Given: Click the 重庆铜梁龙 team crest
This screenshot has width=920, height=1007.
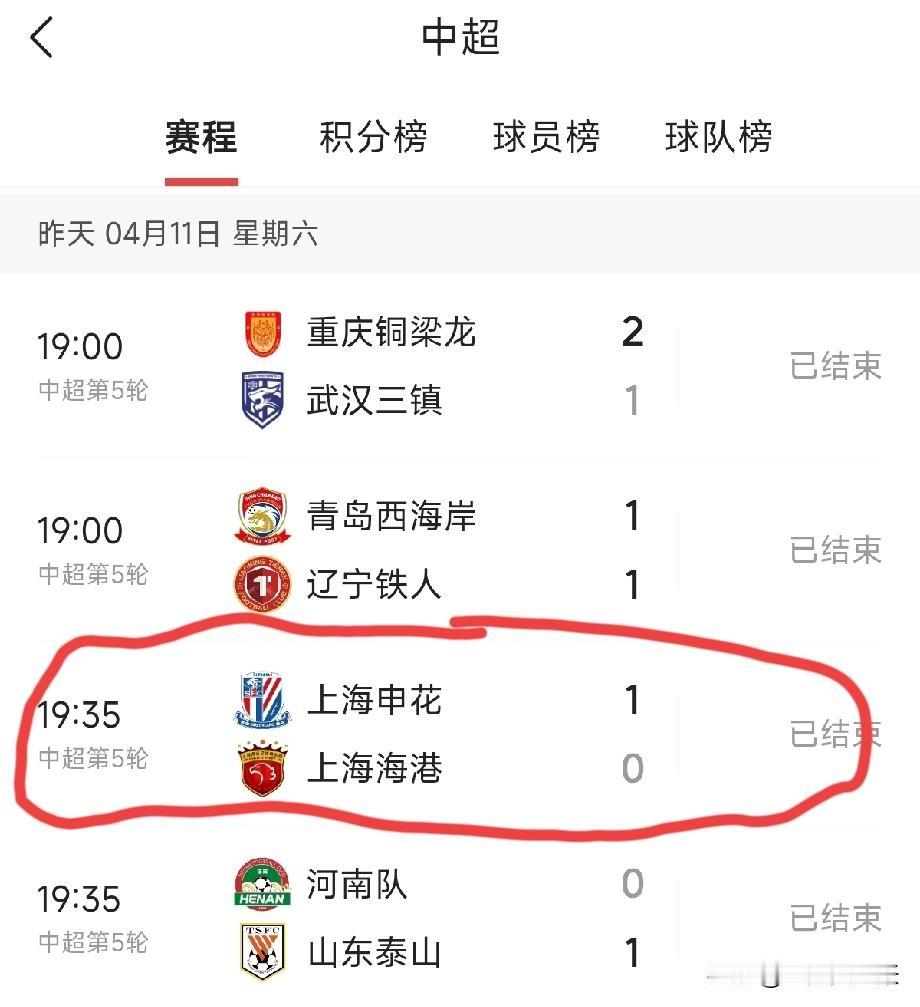Looking at the screenshot, I should [262, 334].
